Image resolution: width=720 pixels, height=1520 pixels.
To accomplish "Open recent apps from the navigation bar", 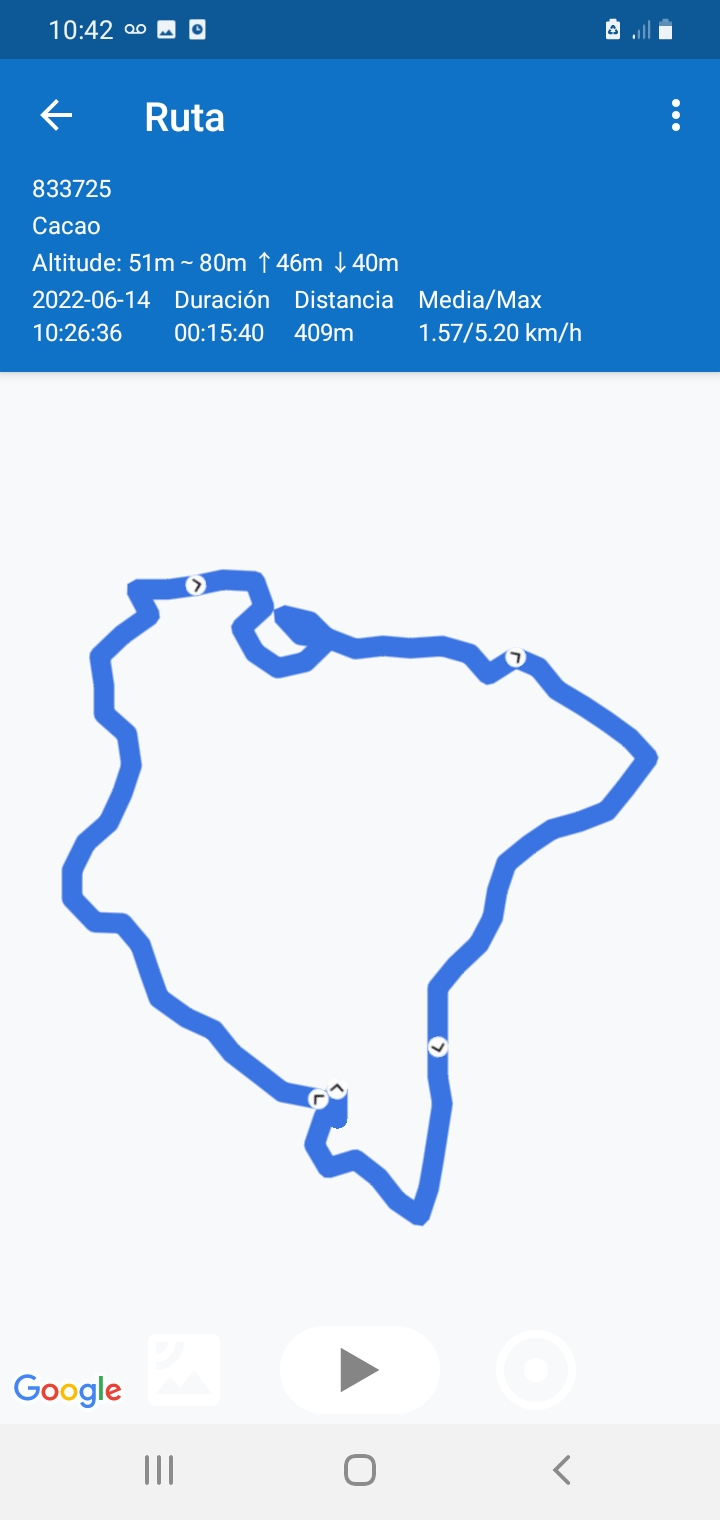I will click(x=159, y=1470).
